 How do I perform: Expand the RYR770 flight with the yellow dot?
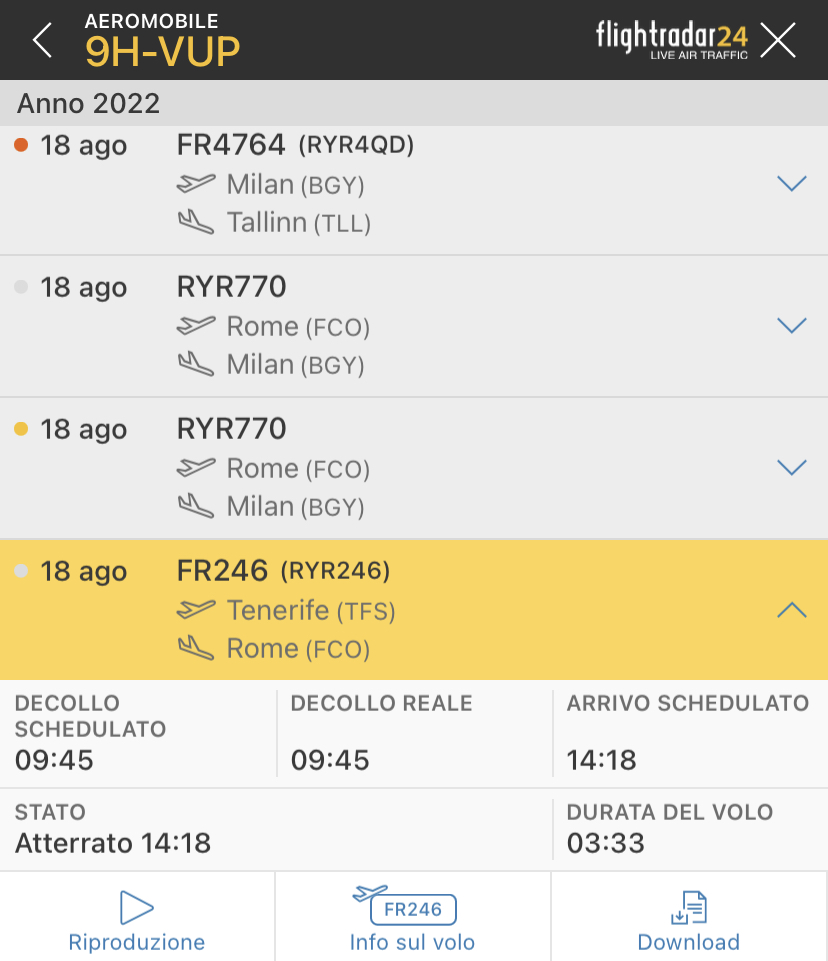[x=791, y=468]
